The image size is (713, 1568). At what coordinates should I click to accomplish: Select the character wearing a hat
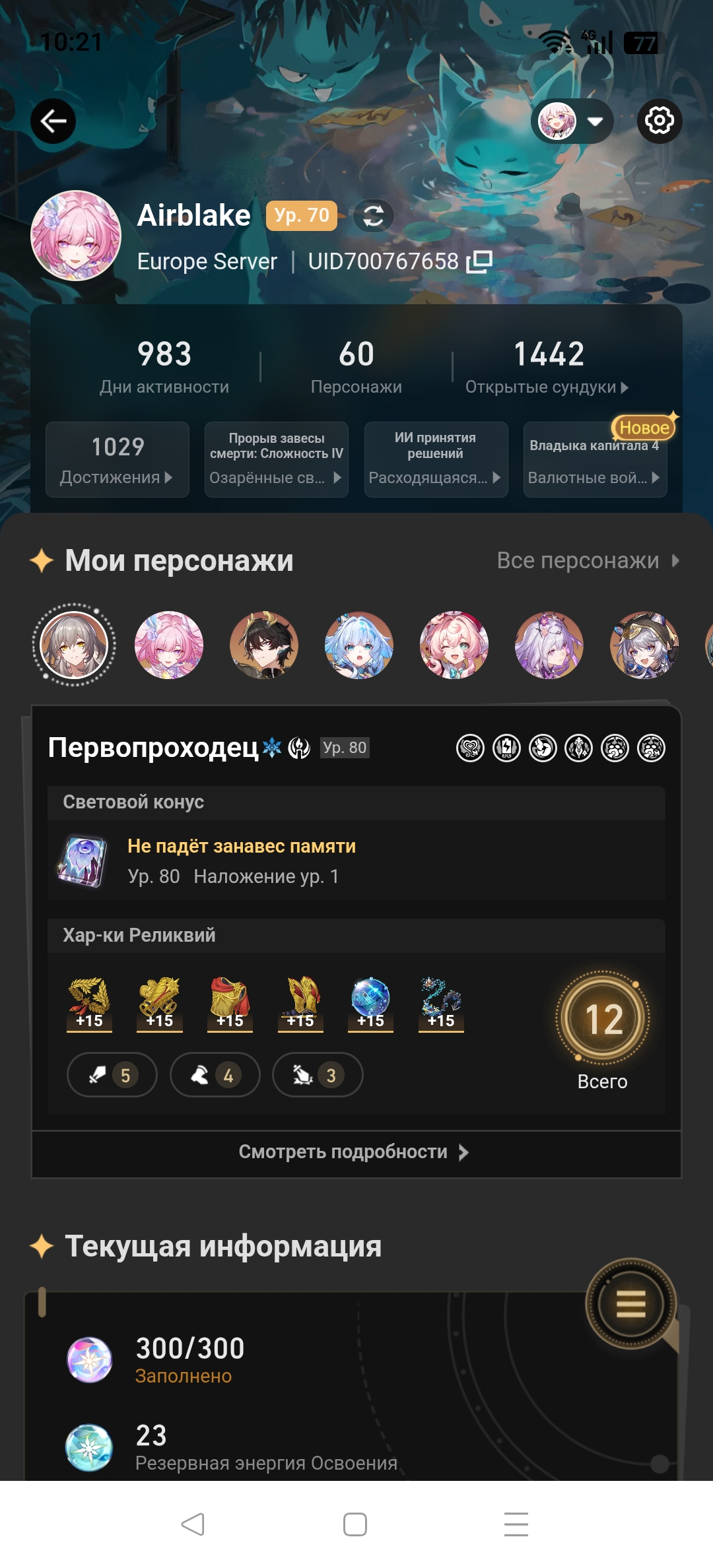coord(644,645)
